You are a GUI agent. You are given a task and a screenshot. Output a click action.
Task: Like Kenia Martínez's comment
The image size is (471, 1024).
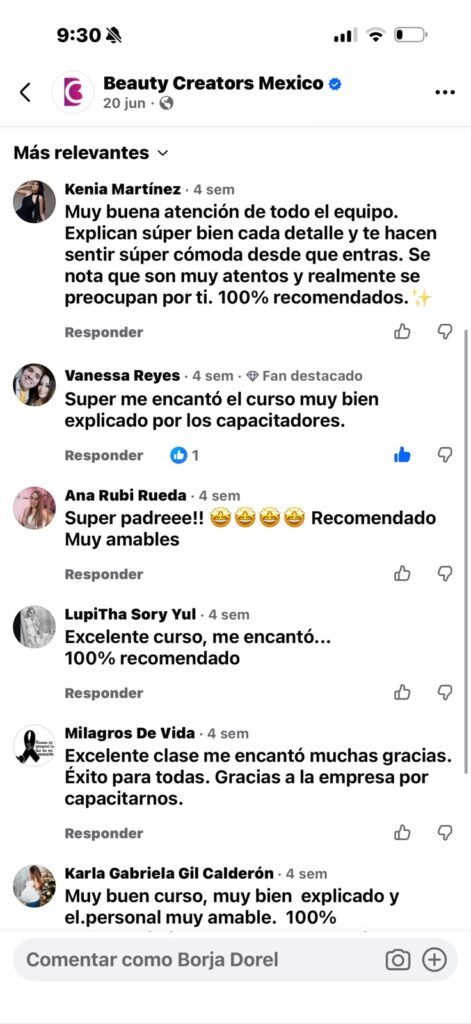402,332
